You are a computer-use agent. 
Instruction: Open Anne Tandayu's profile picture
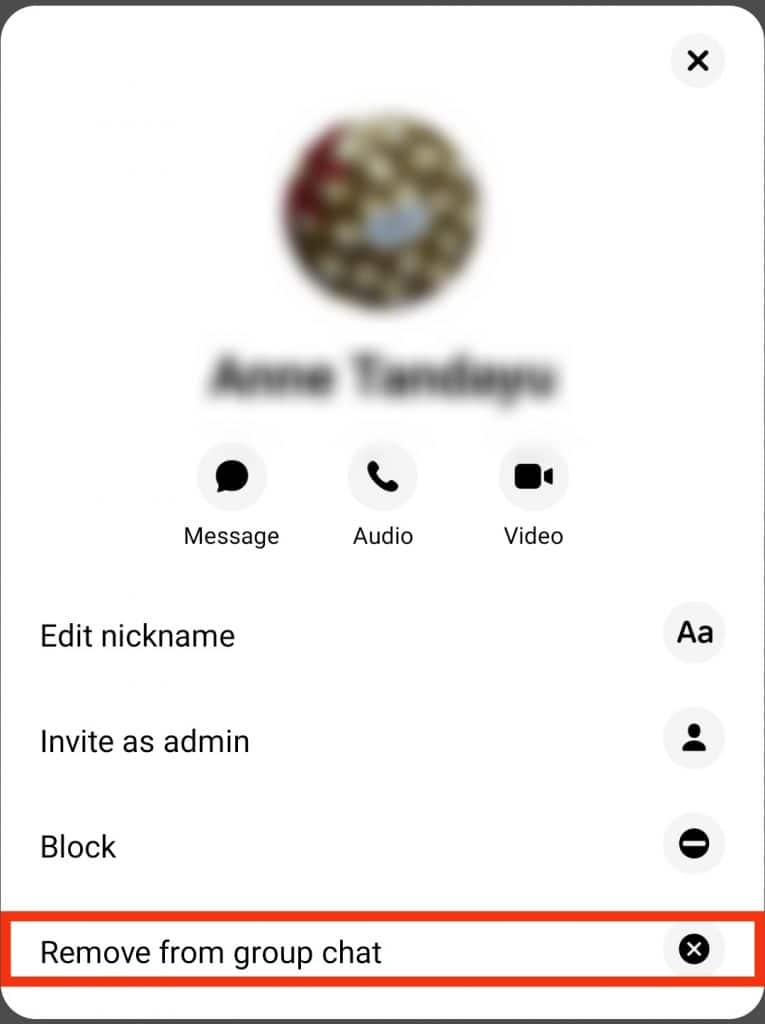pyautogui.click(x=383, y=210)
